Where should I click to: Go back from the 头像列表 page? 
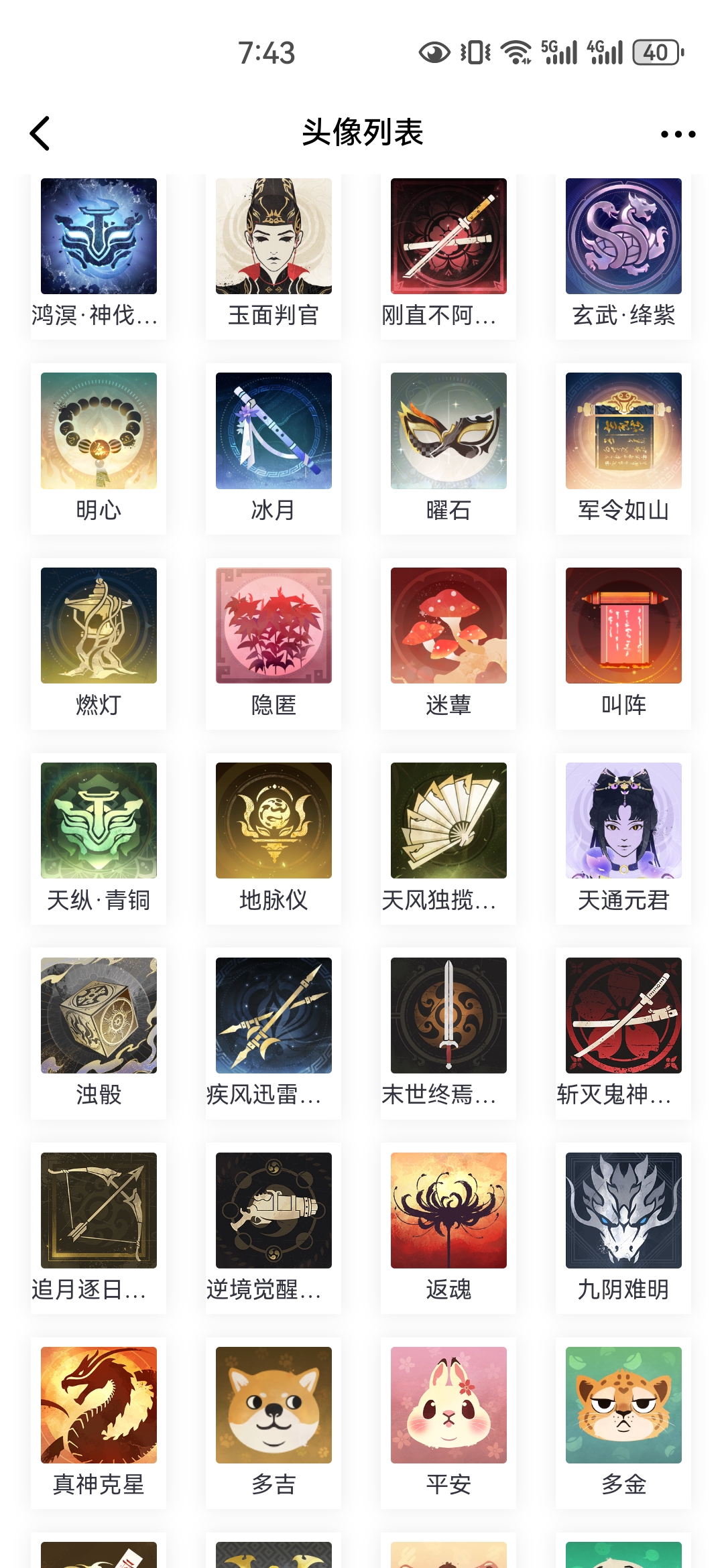pyautogui.click(x=40, y=133)
